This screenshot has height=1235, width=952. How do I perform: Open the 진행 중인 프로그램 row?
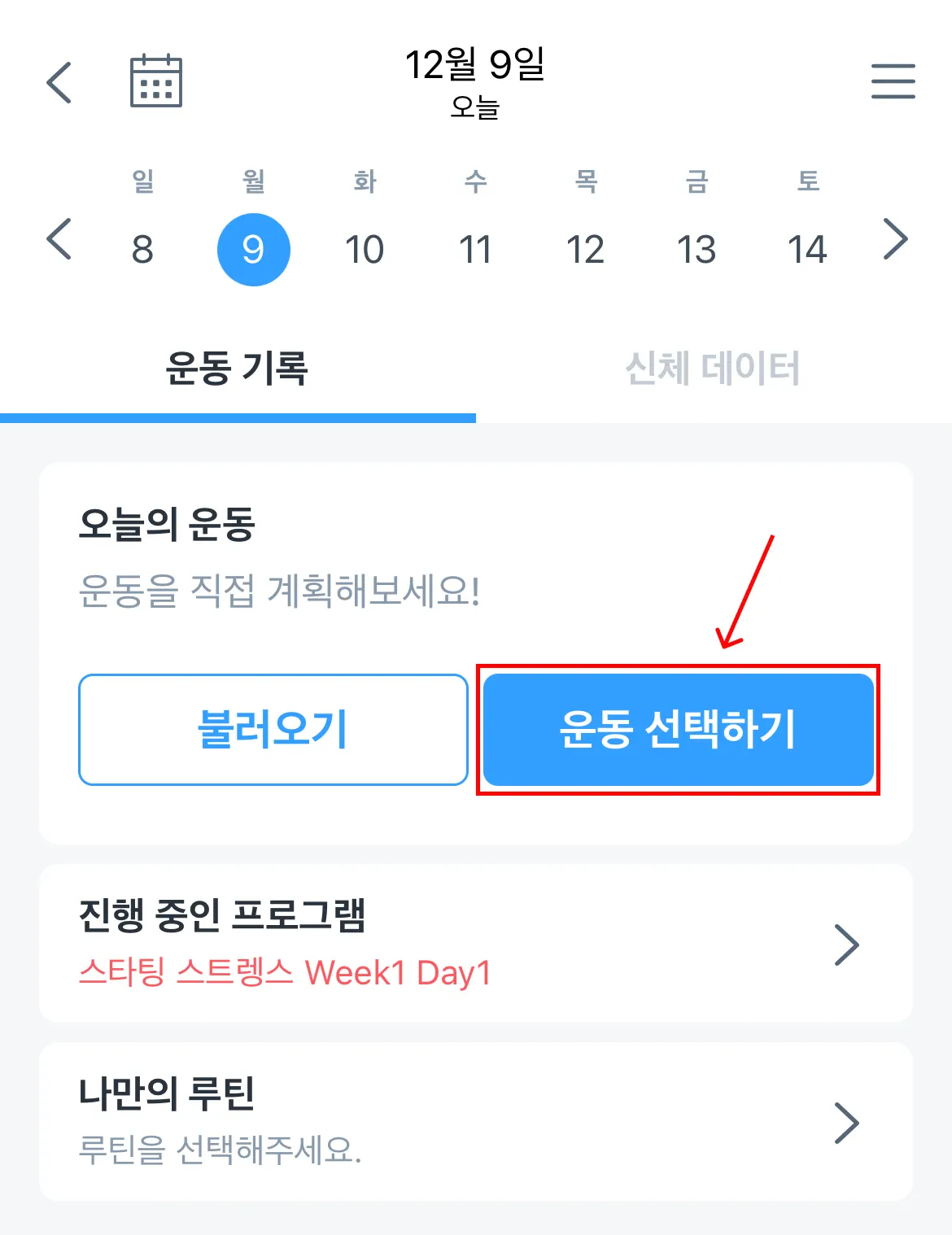point(476,944)
